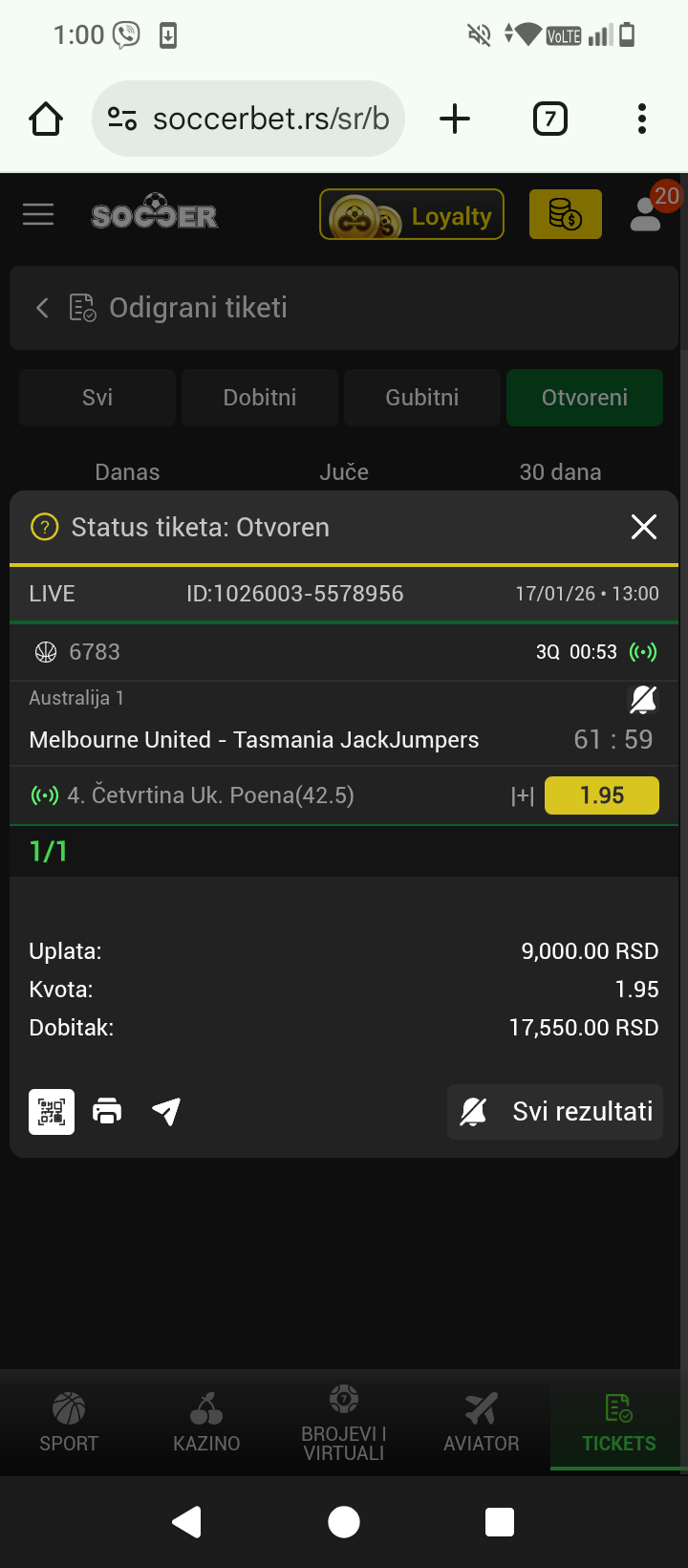Viewport: 688px width, 1568px height.
Task: Open the hamburger menu
Action: tap(38, 214)
